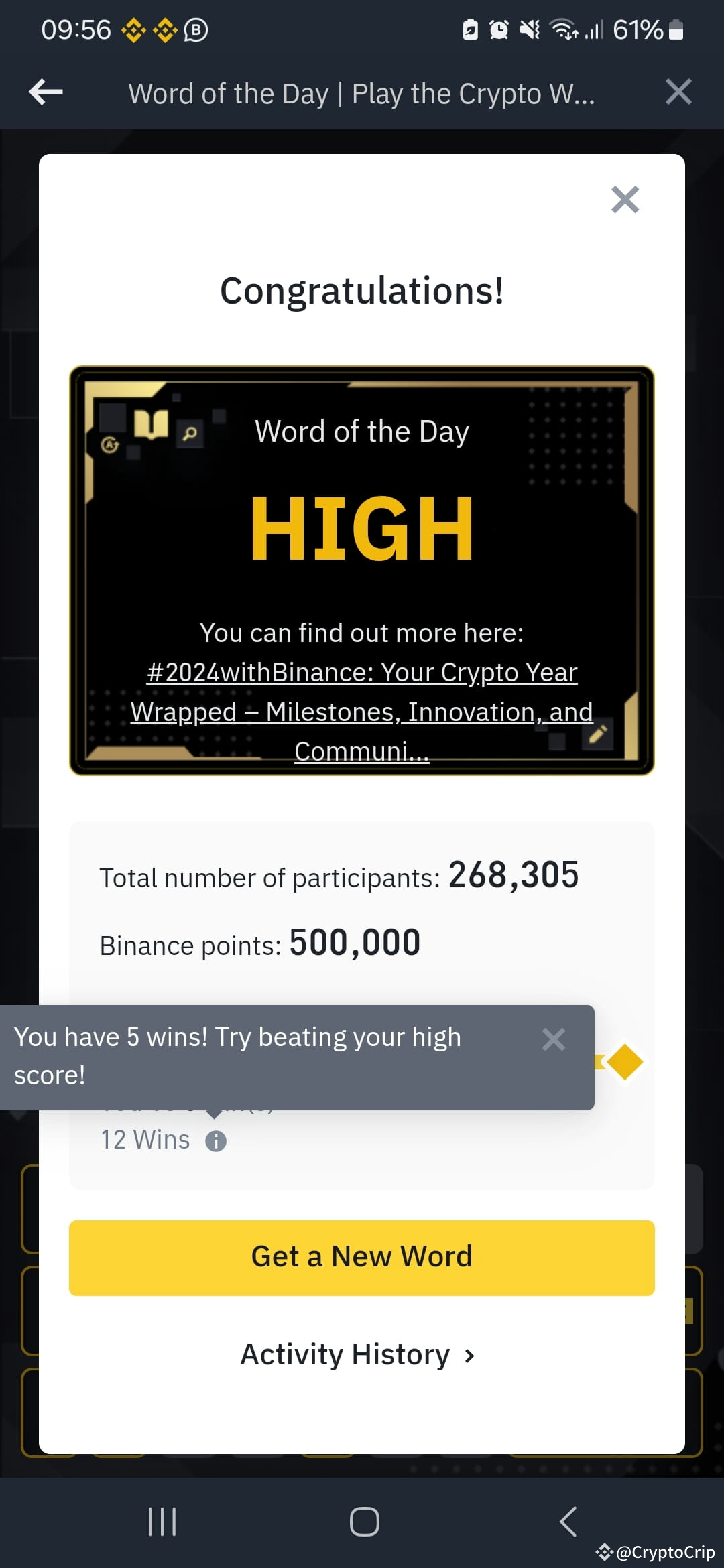Tap the magnifier icon on the Word card
724x1568 pixels.
pos(190,432)
